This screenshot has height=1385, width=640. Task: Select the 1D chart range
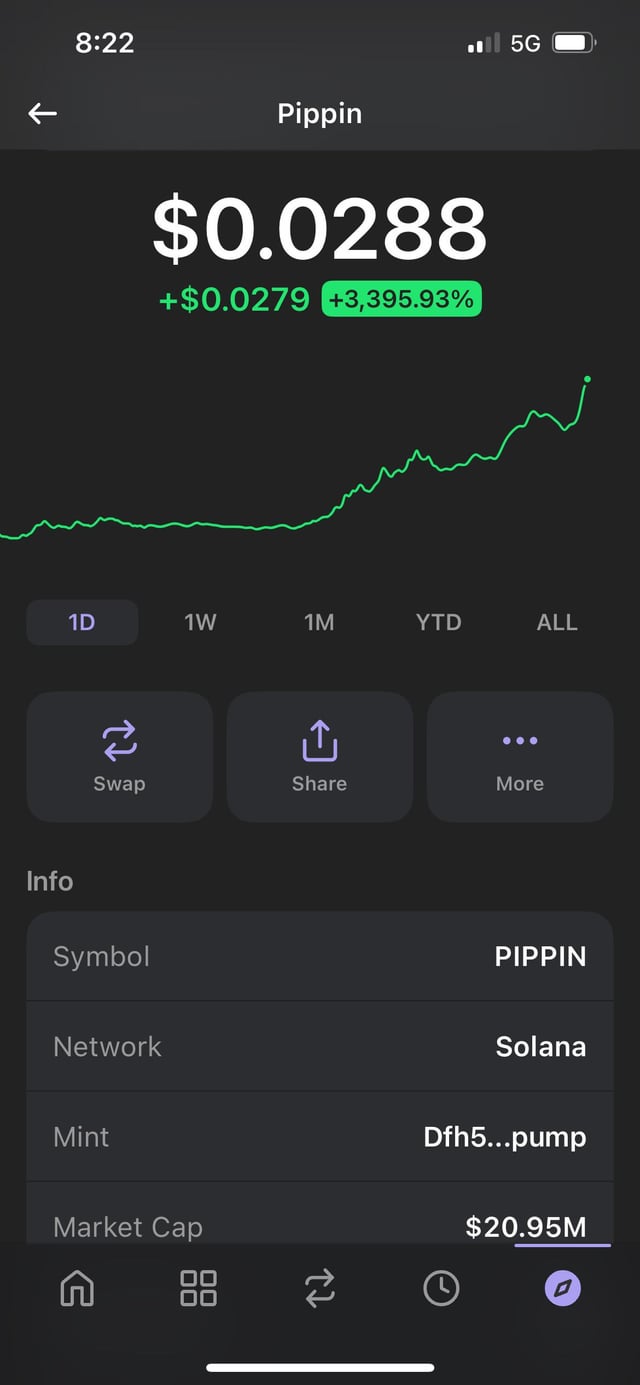coord(82,622)
